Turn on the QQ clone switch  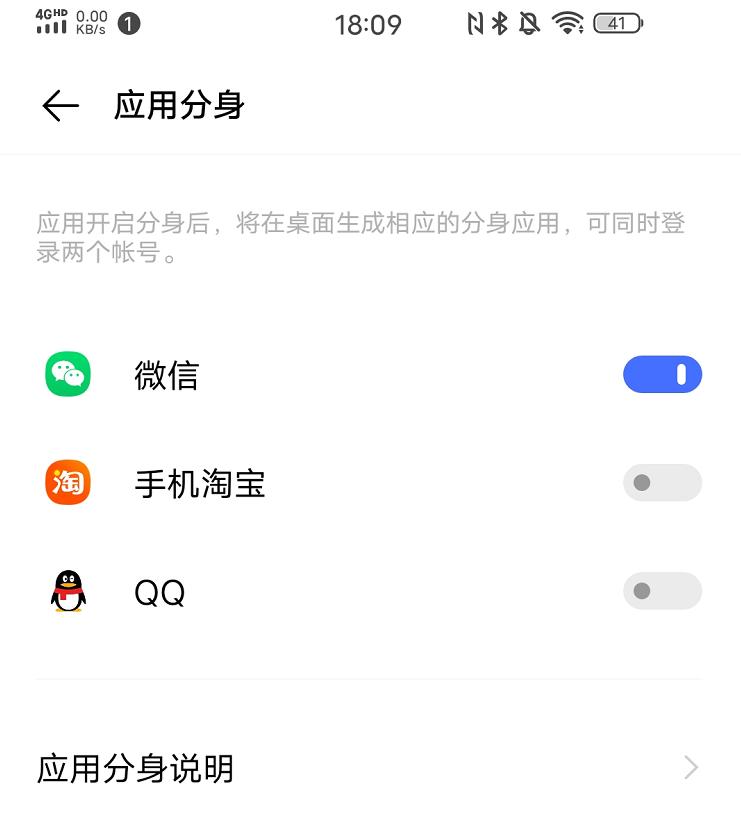(x=662, y=591)
